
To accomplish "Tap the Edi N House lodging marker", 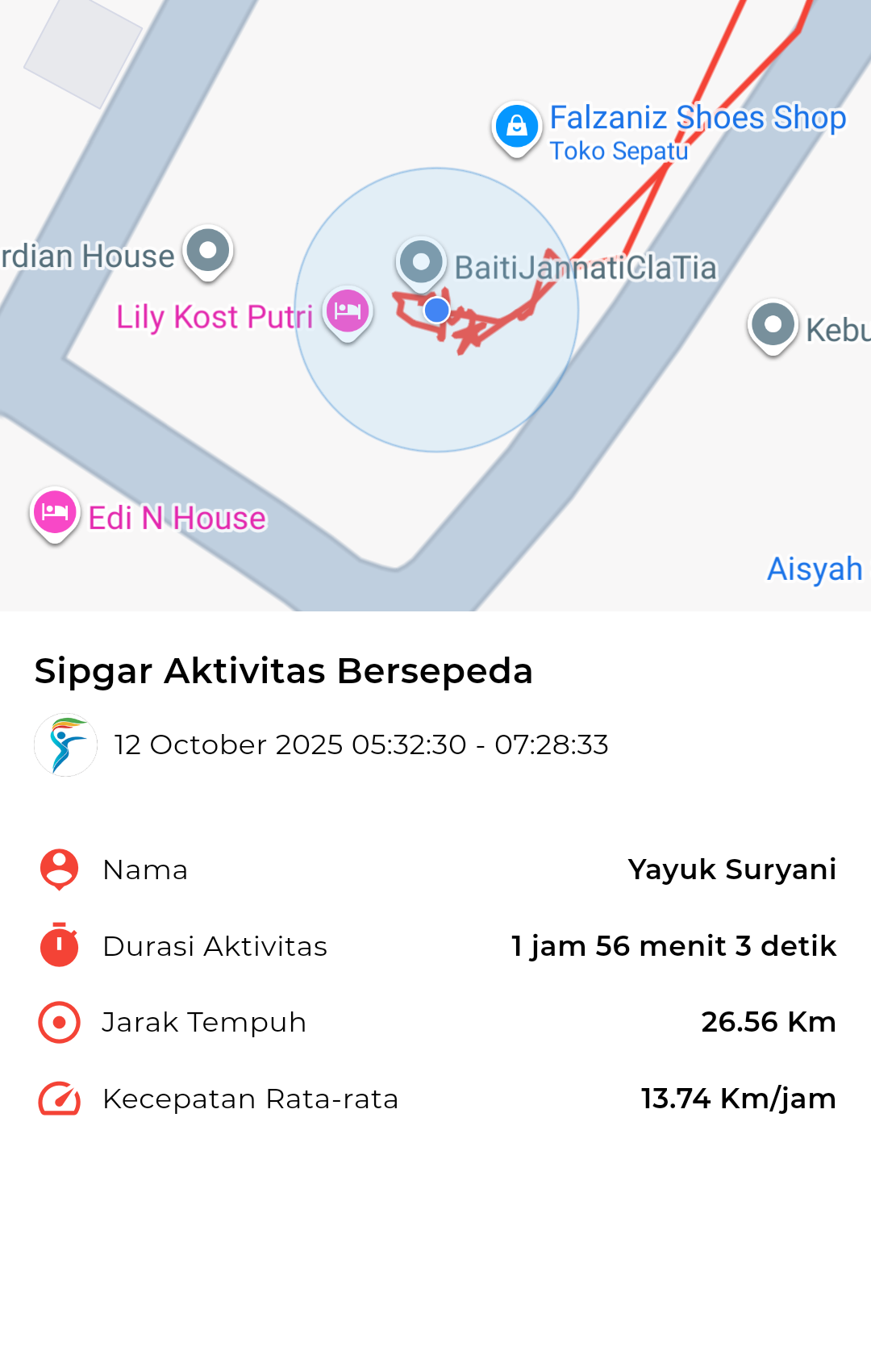I will tap(55, 513).
